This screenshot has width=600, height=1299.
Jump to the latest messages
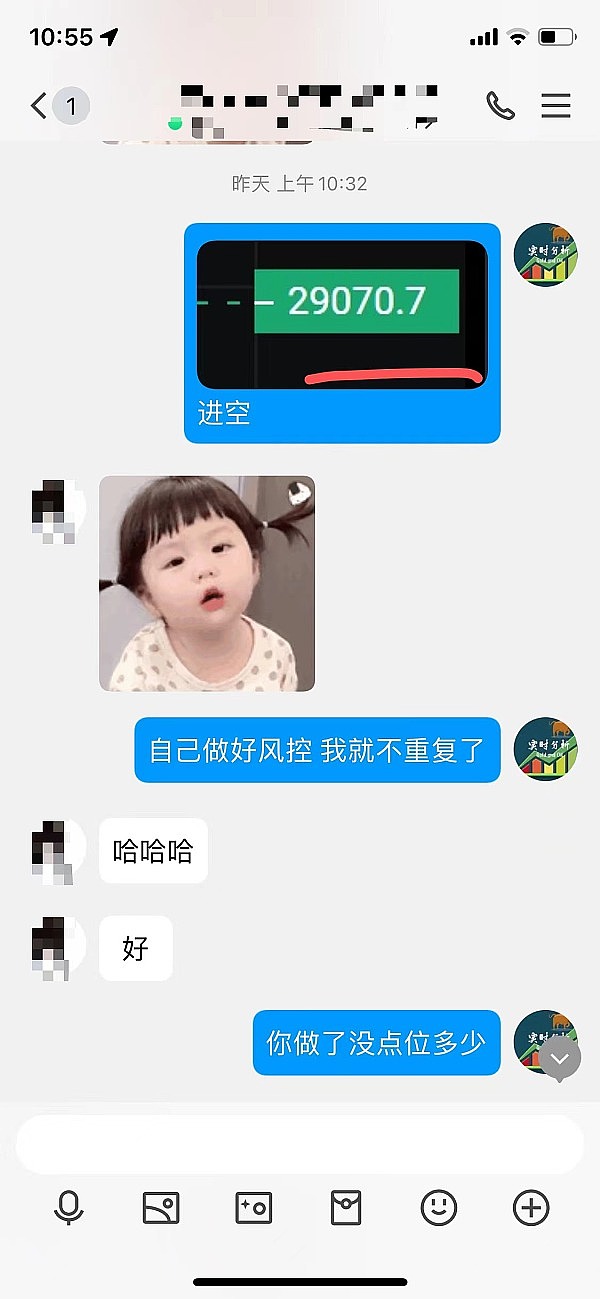click(x=559, y=1058)
